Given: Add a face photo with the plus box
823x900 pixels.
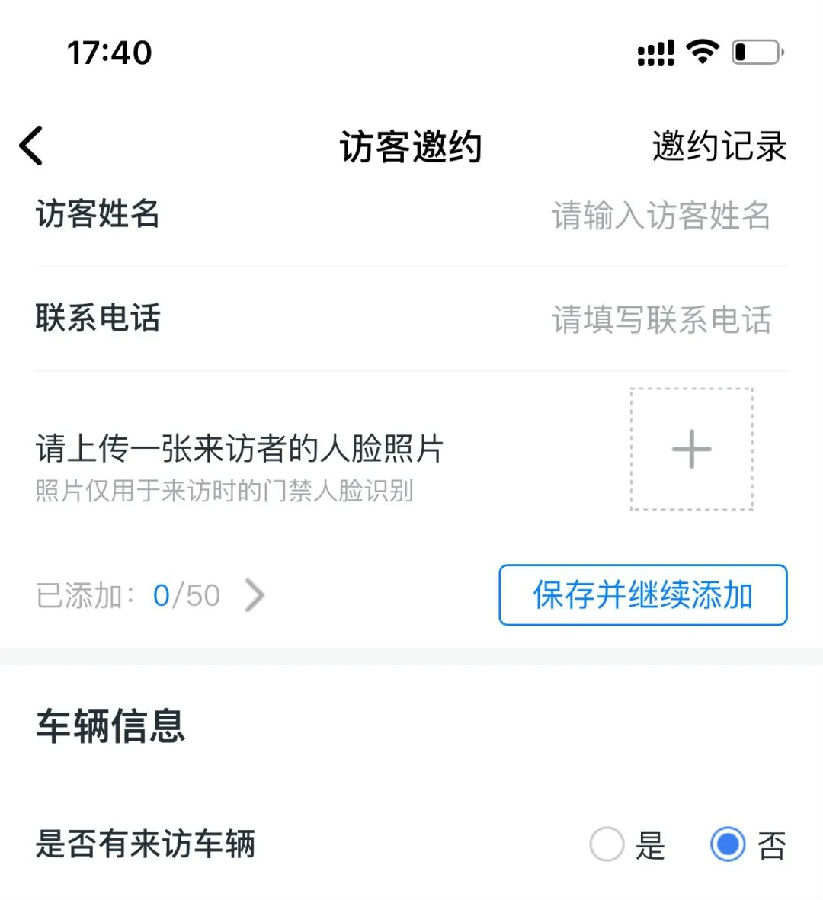Looking at the screenshot, I should (x=691, y=450).
